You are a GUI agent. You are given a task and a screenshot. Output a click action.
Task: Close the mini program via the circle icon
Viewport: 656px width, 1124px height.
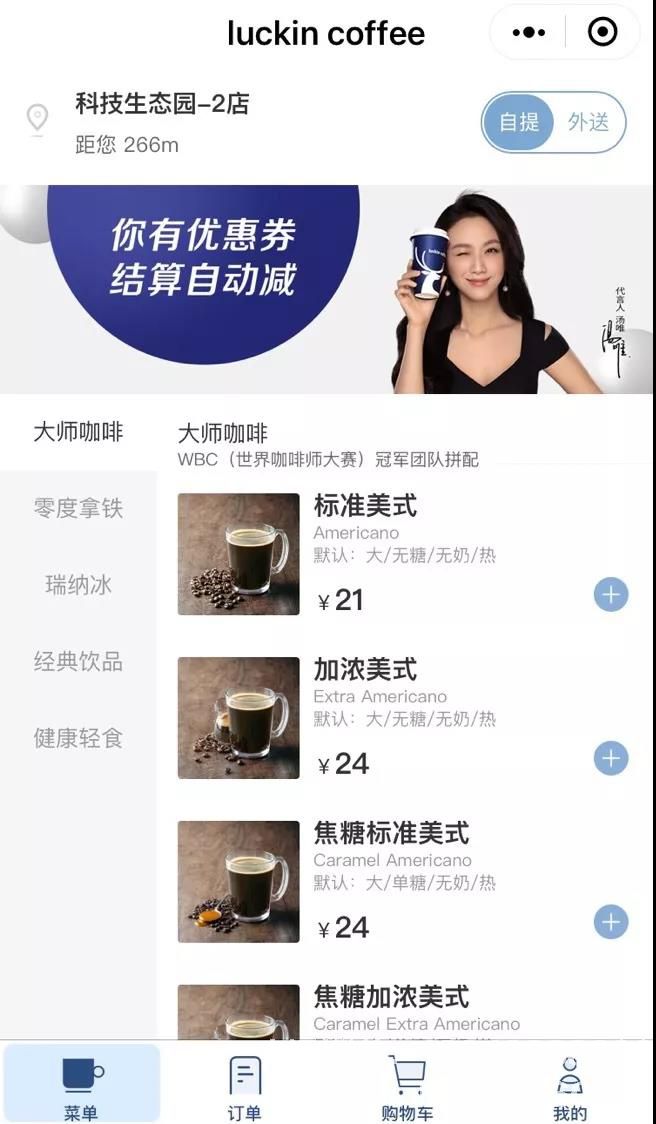coord(602,33)
